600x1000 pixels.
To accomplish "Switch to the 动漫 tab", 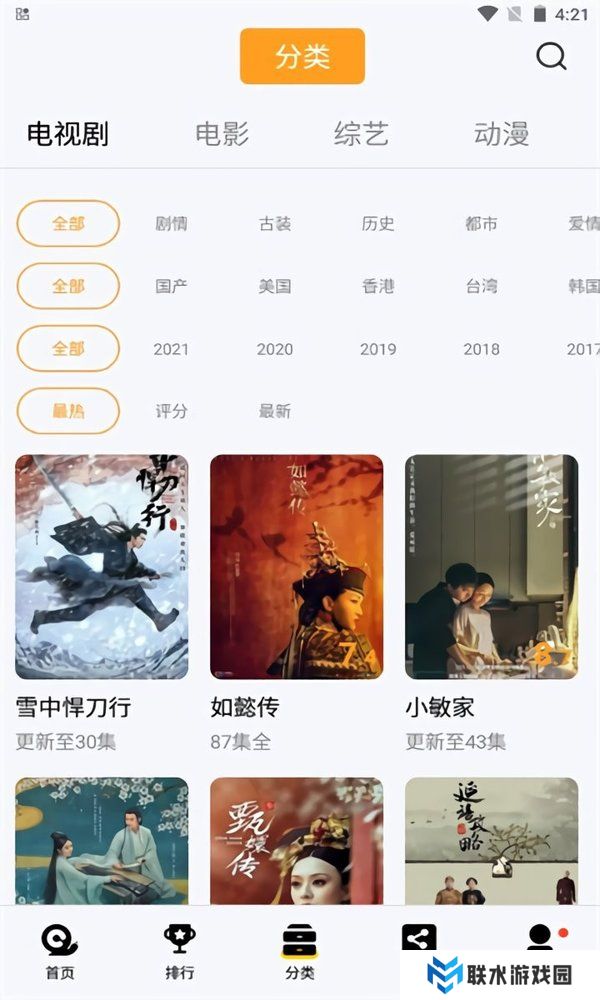I will pos(501,134).
